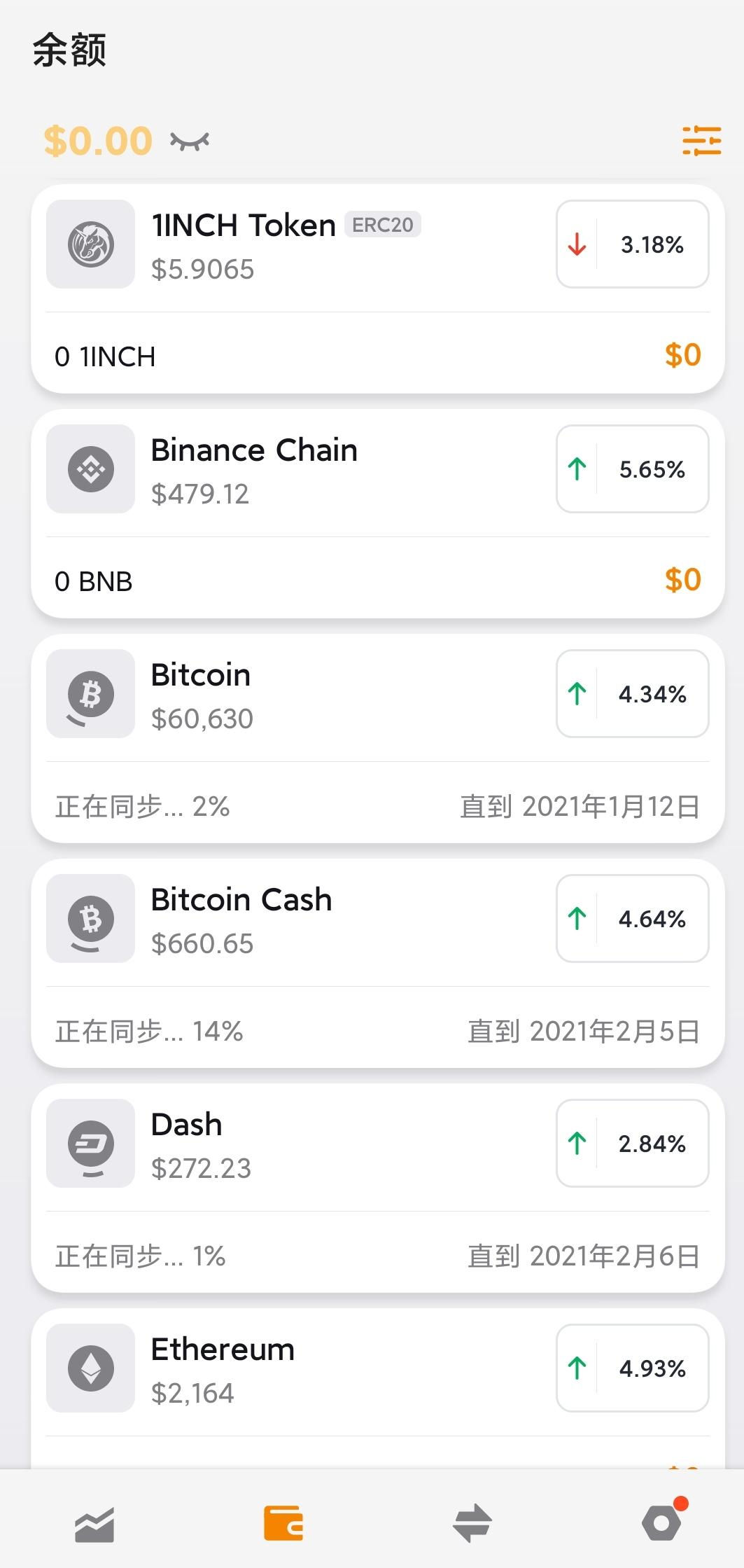Switch to the transactions arrows tab
744x1568 pixels.
(472, 1524)
